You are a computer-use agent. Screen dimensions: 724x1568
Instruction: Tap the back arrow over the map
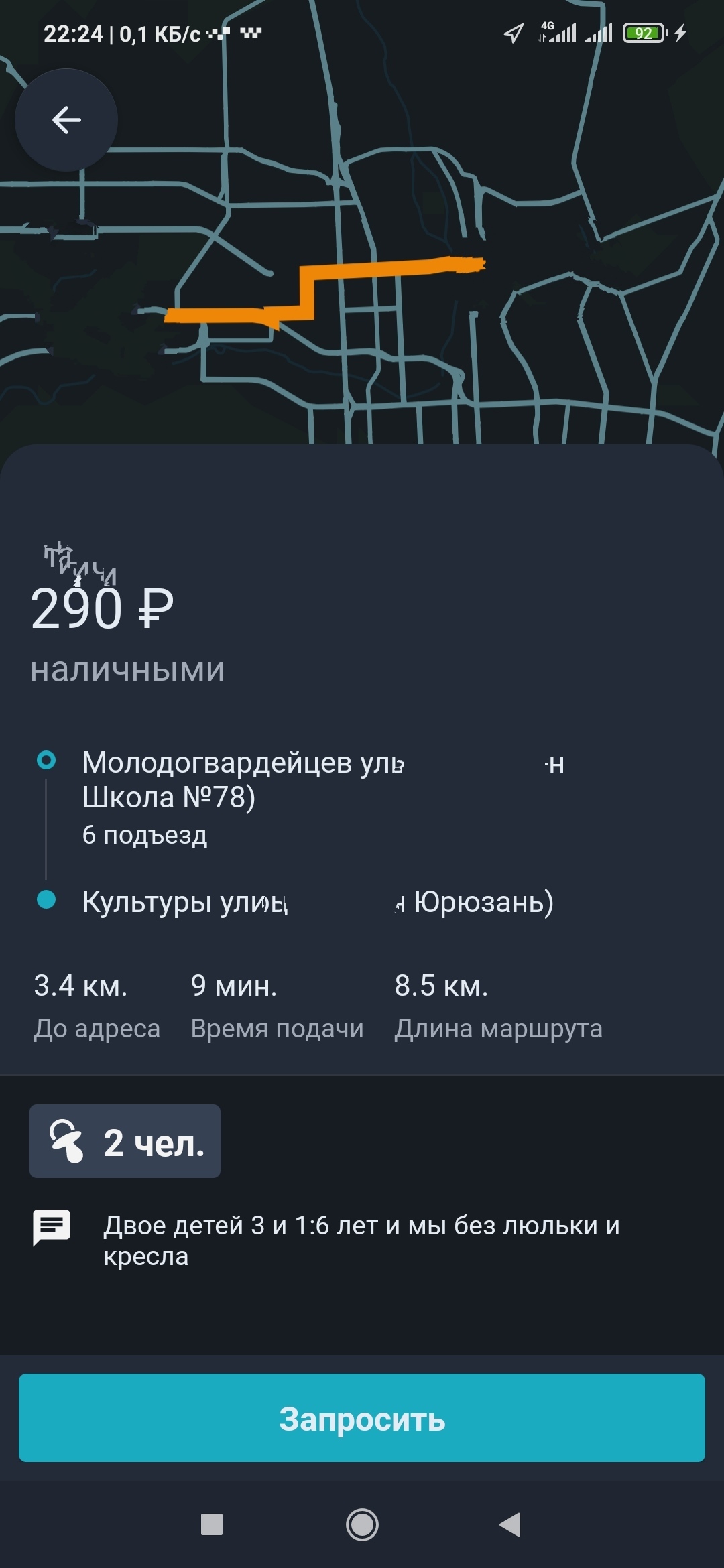pyautogui.click(x=66, y=120)
